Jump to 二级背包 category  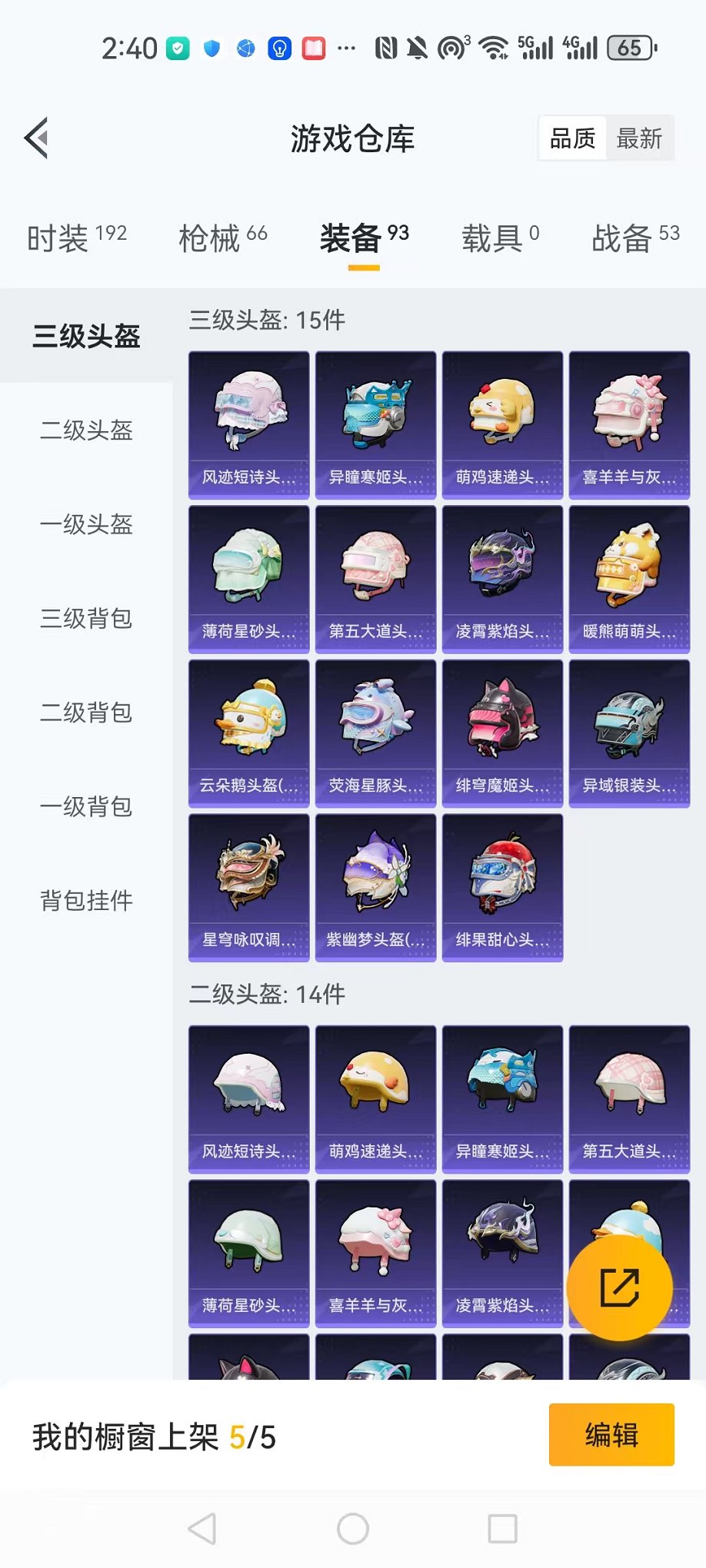[x=86, y=713]
